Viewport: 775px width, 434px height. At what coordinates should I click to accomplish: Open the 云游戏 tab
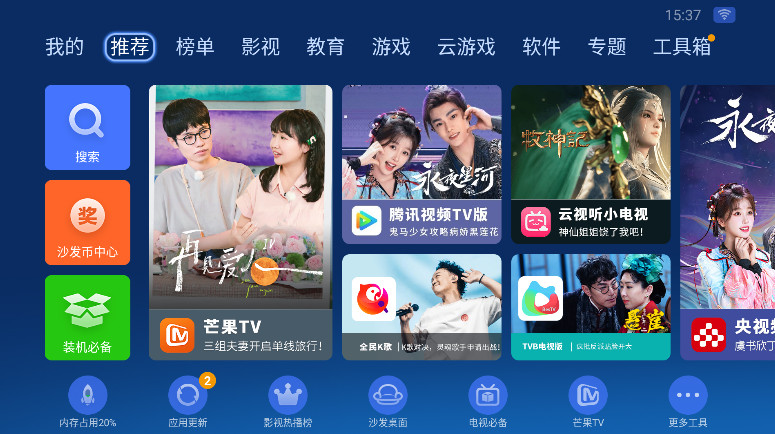tap(466, 47)
